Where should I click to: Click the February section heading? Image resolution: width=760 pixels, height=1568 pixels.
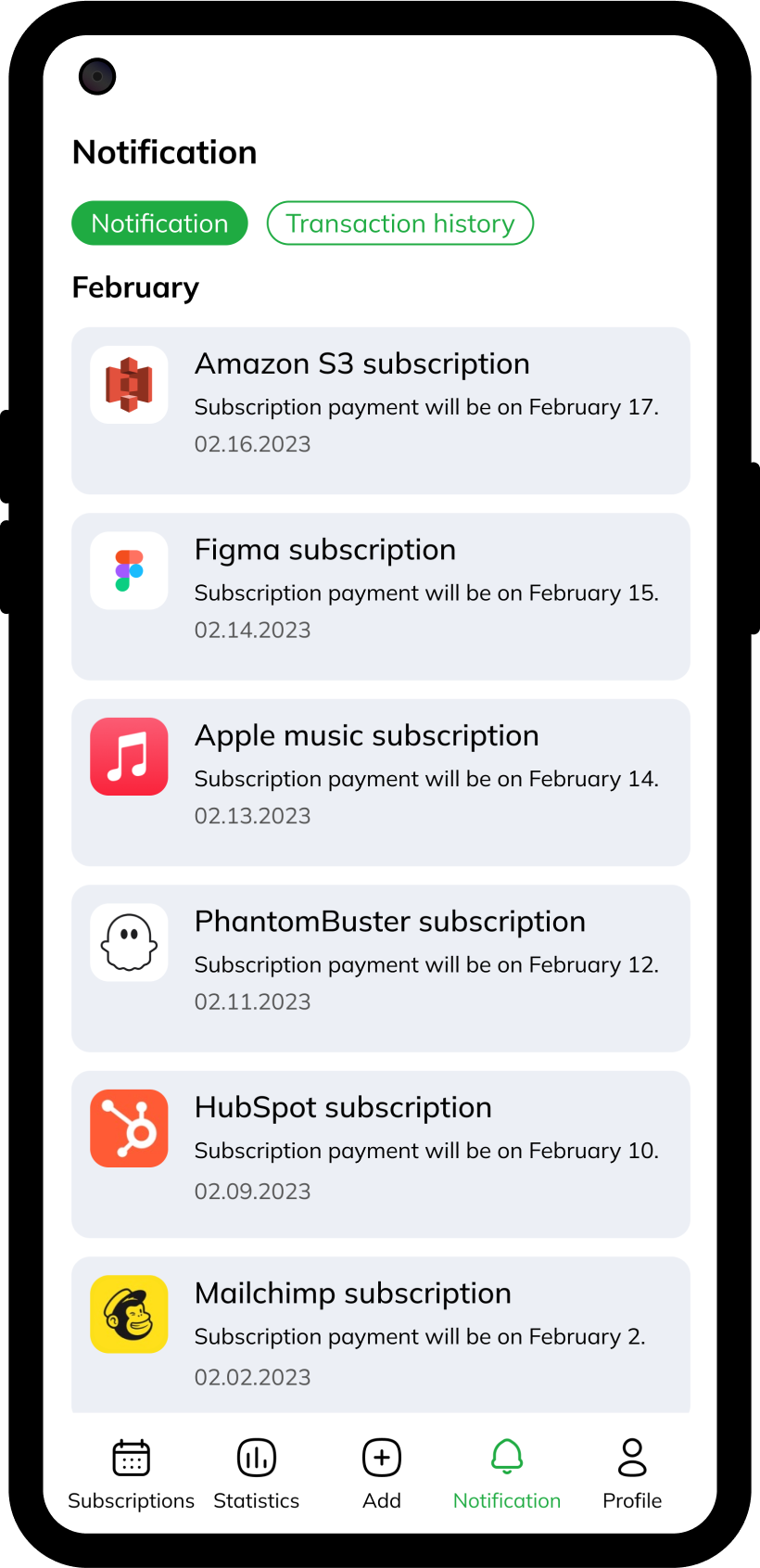(135, 287)
